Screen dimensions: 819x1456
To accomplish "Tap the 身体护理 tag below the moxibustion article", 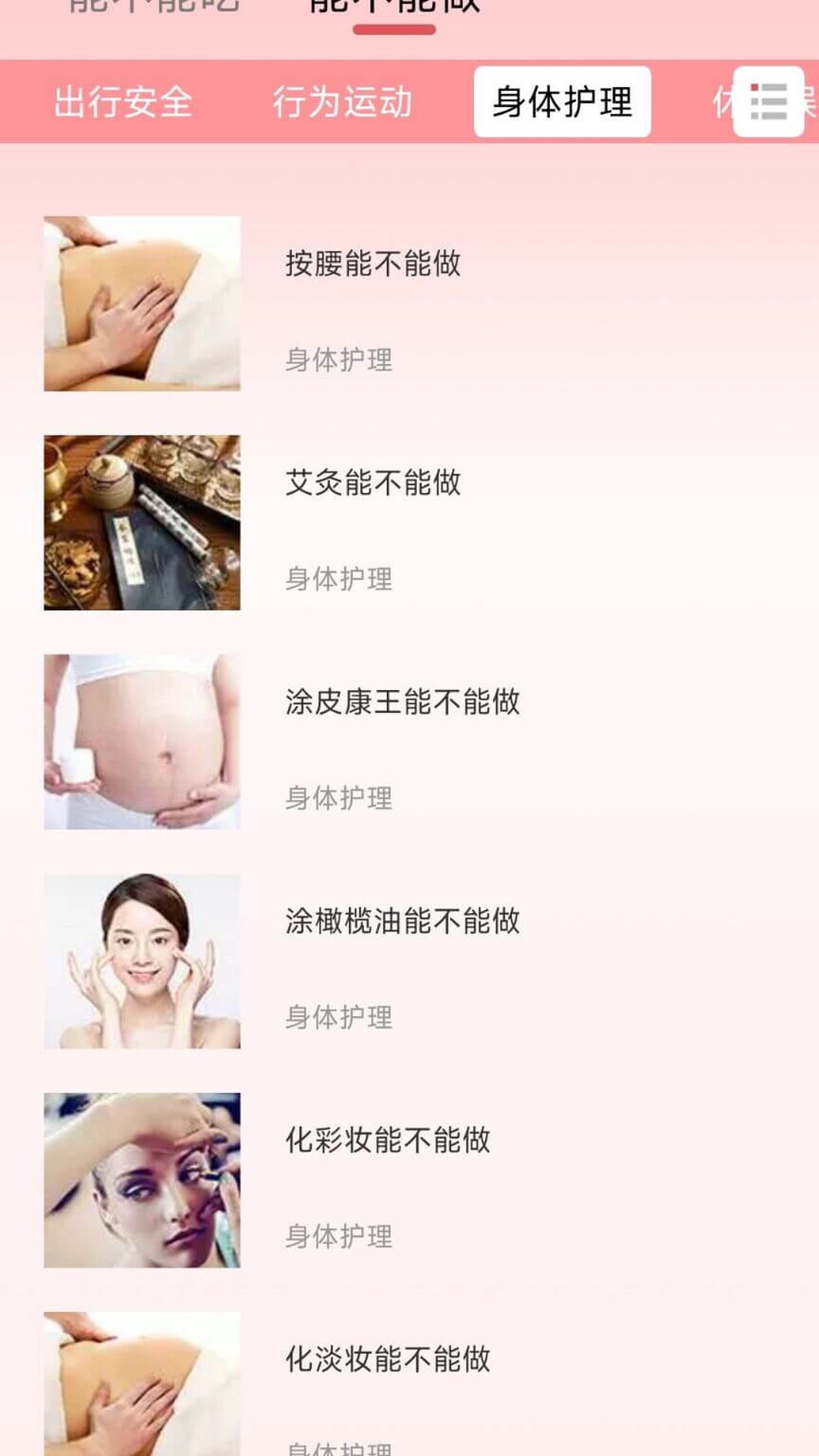I will tap(339, 579).
